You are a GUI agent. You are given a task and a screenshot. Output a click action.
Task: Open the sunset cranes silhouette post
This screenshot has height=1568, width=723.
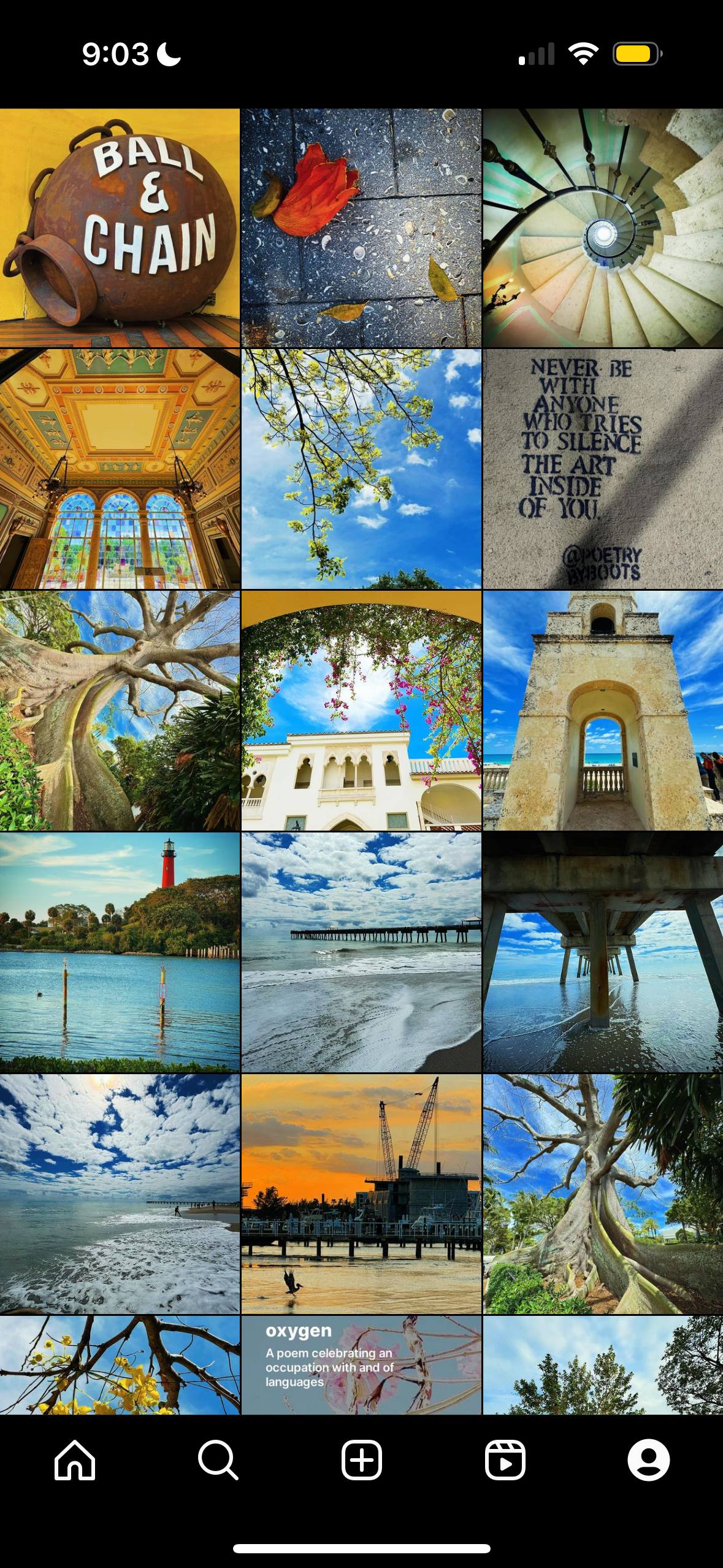(x=361, y=1193)
